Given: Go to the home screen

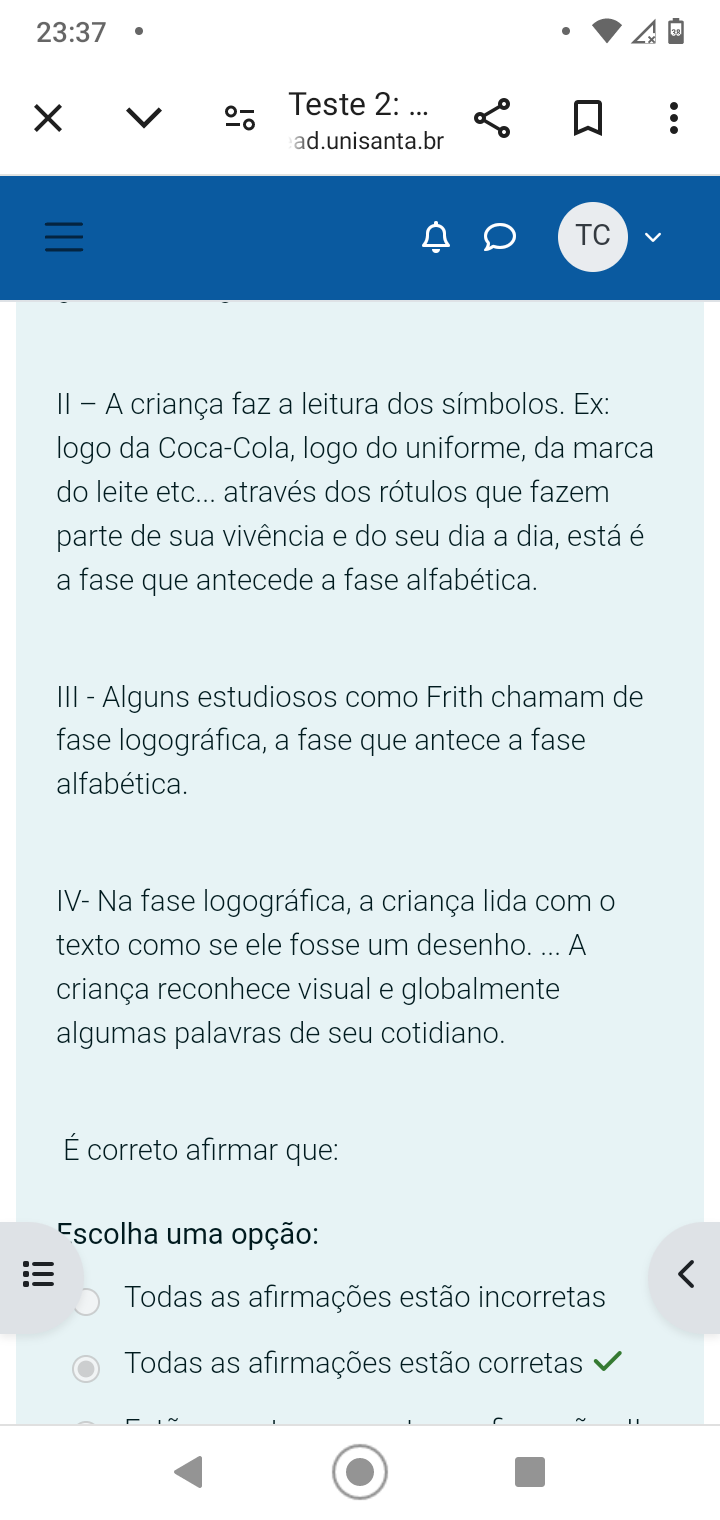Looking at the screenshot, I should [x=360, y=1472].
